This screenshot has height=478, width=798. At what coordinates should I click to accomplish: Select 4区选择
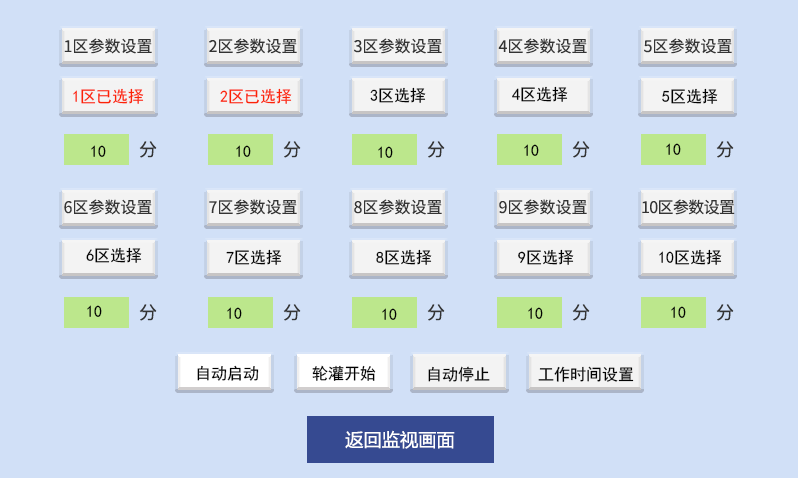pos(542,96)
